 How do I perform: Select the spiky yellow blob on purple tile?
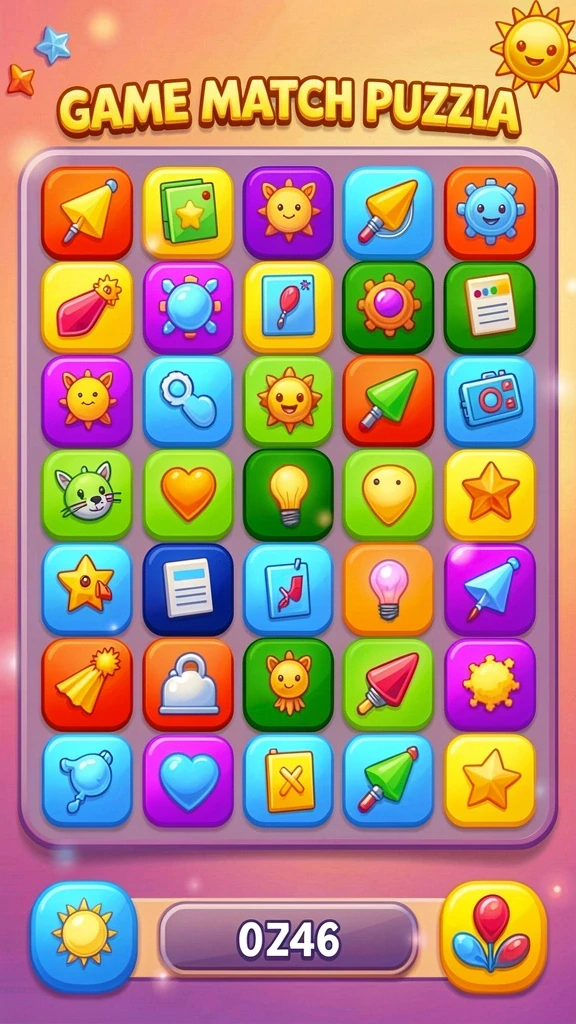[490, 684]
